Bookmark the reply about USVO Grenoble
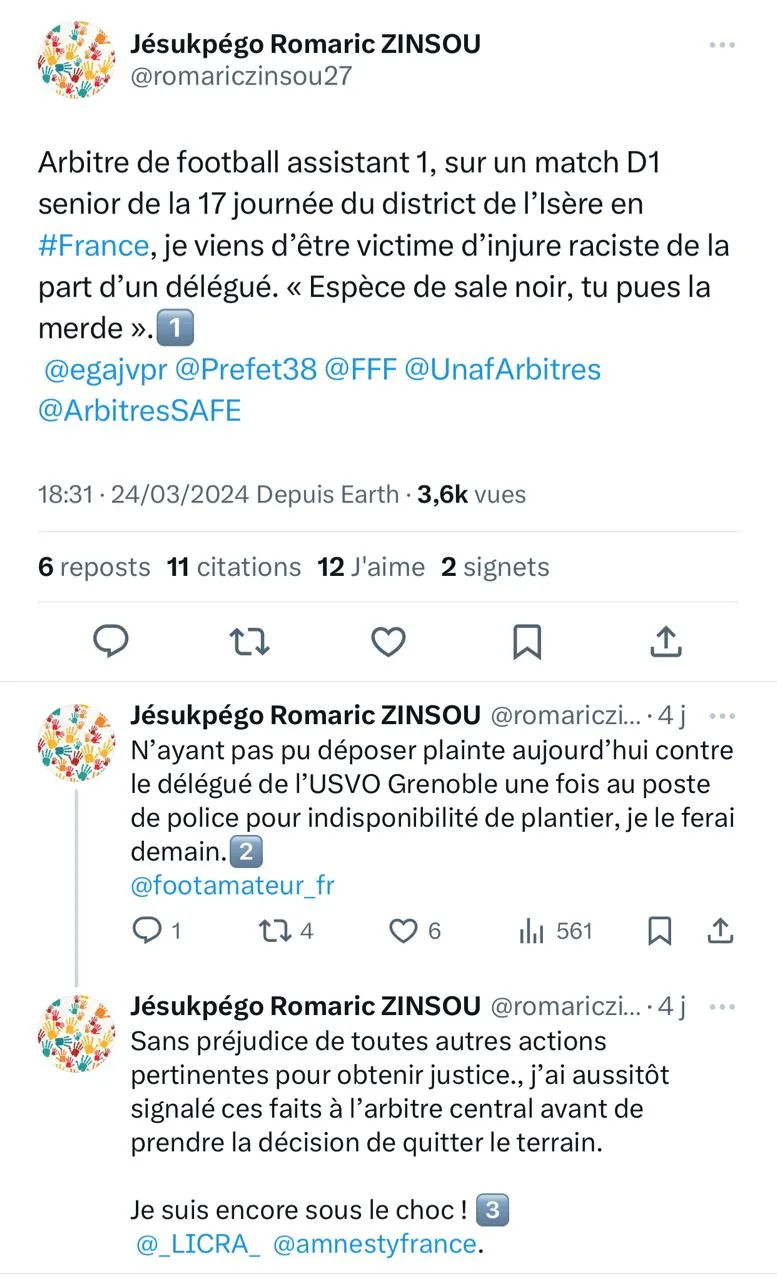This screenshot has height=1280, width=777. pos(659,931)
